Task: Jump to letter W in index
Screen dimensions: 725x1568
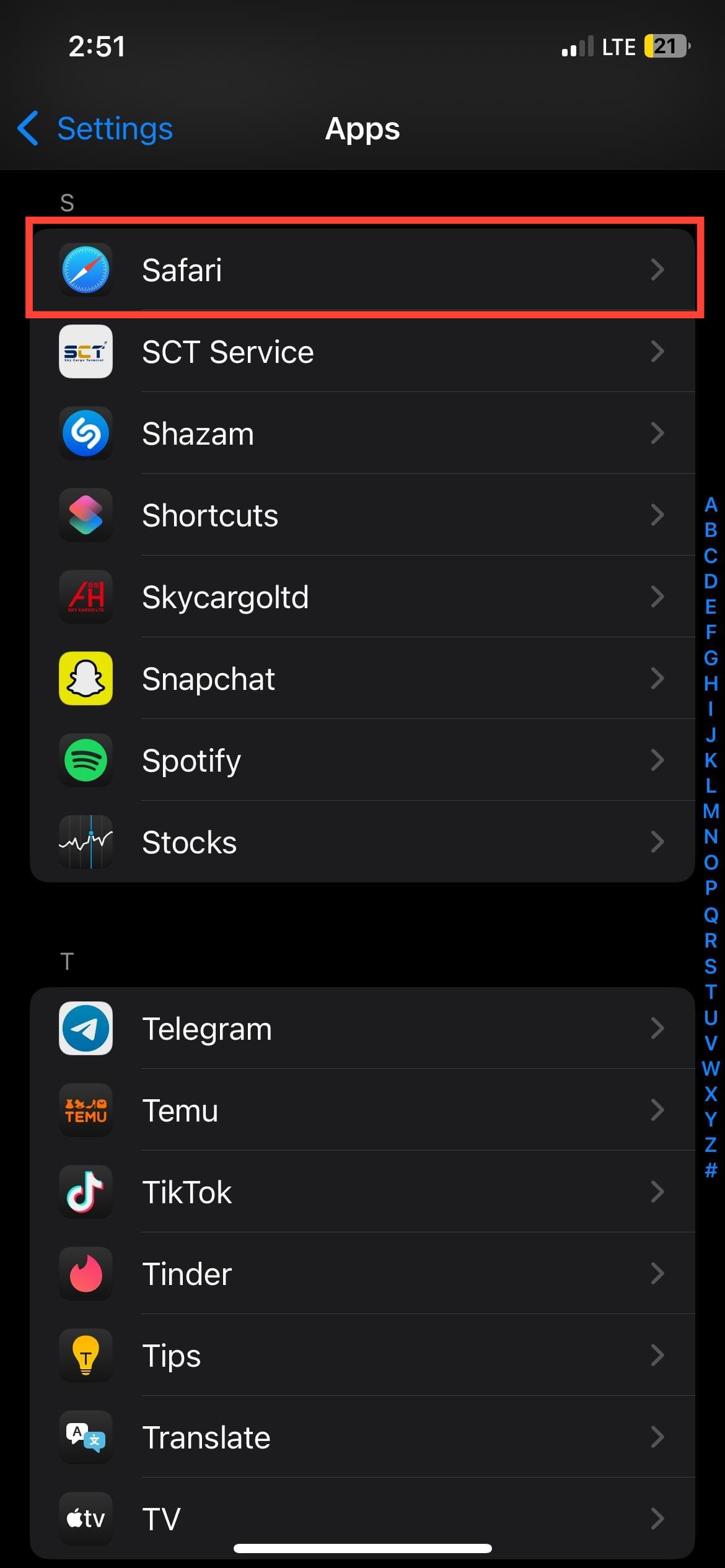Action: tap(711, 1068)
